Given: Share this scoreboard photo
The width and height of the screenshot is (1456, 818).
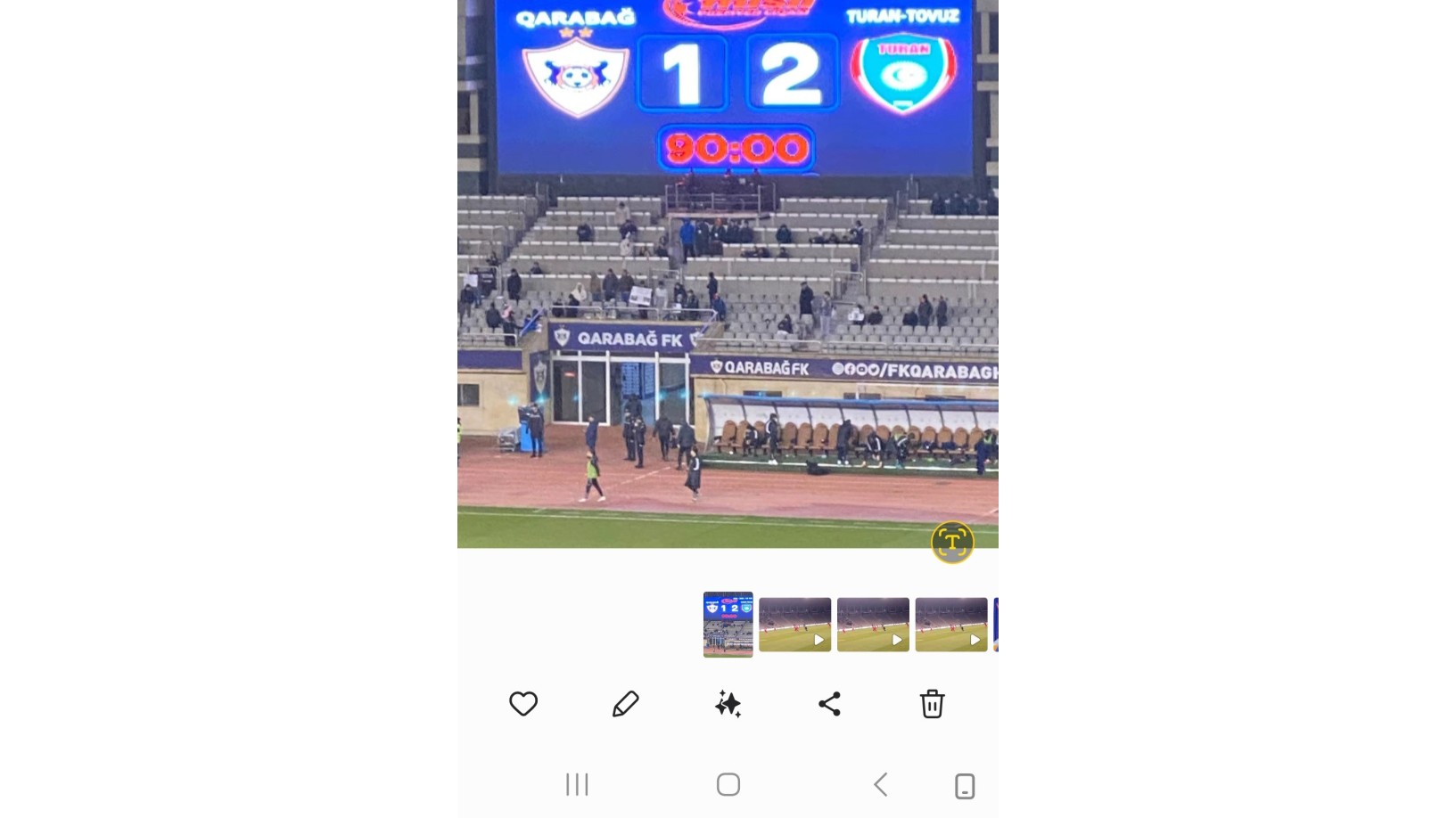Looking at the screenshot, I should [829, 704].
